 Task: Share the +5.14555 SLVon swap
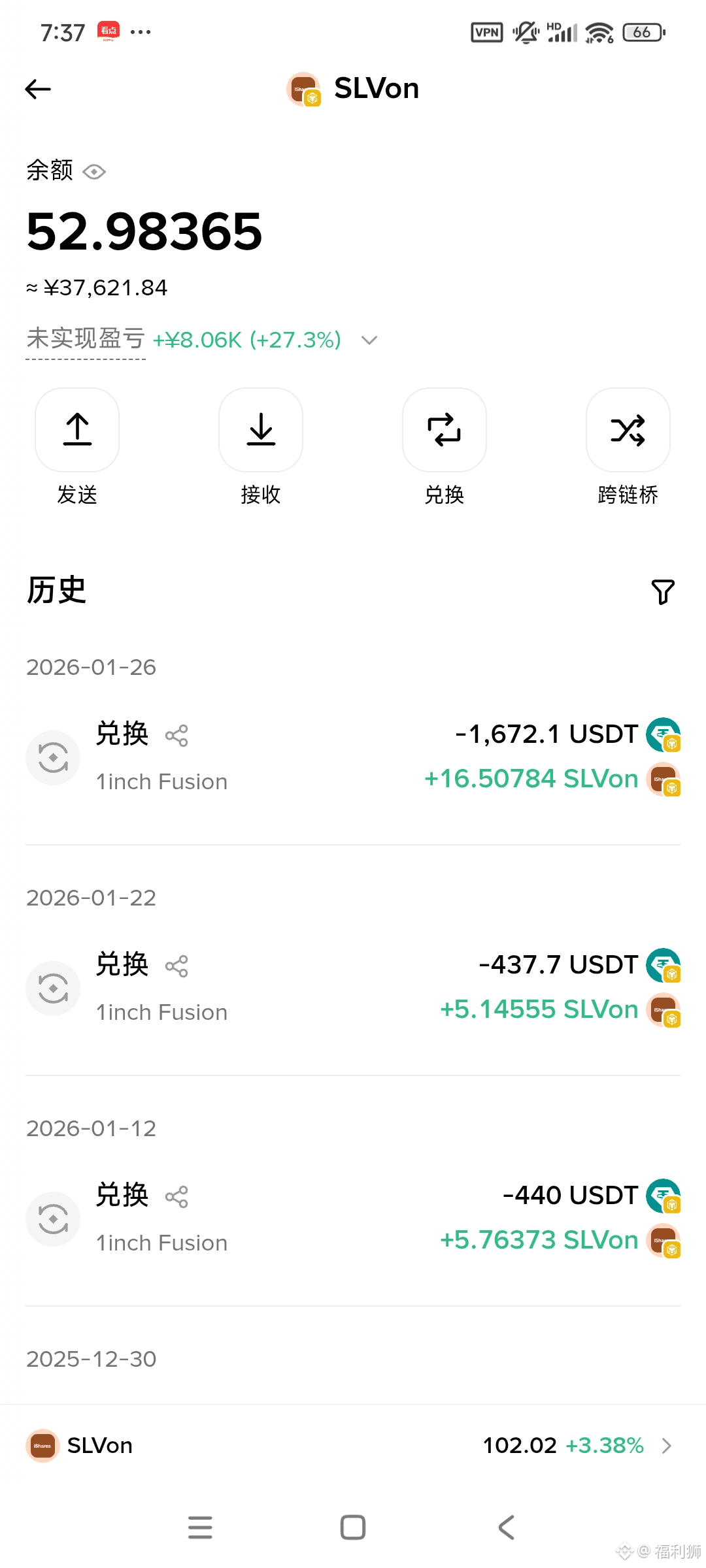pyautogui.click(x=176, y=966)
